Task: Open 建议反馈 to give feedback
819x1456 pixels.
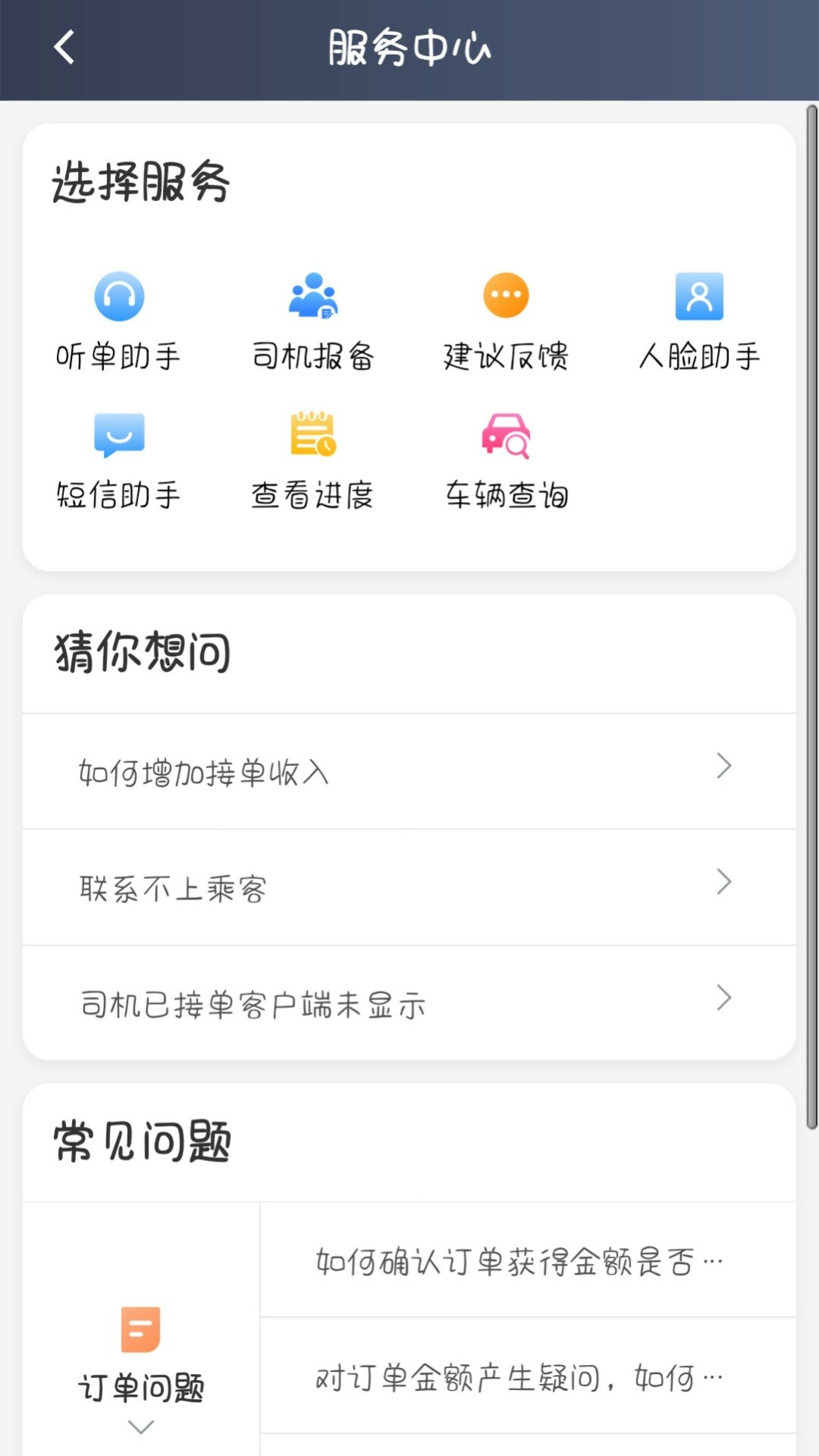Action: (506, 318)
